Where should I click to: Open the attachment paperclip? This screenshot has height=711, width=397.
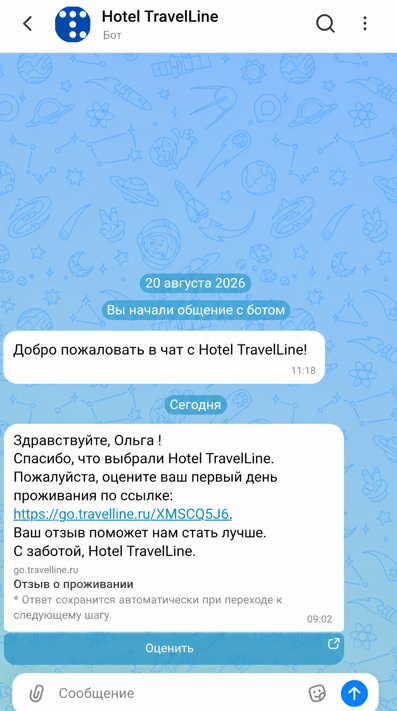[x=36, y=693]
